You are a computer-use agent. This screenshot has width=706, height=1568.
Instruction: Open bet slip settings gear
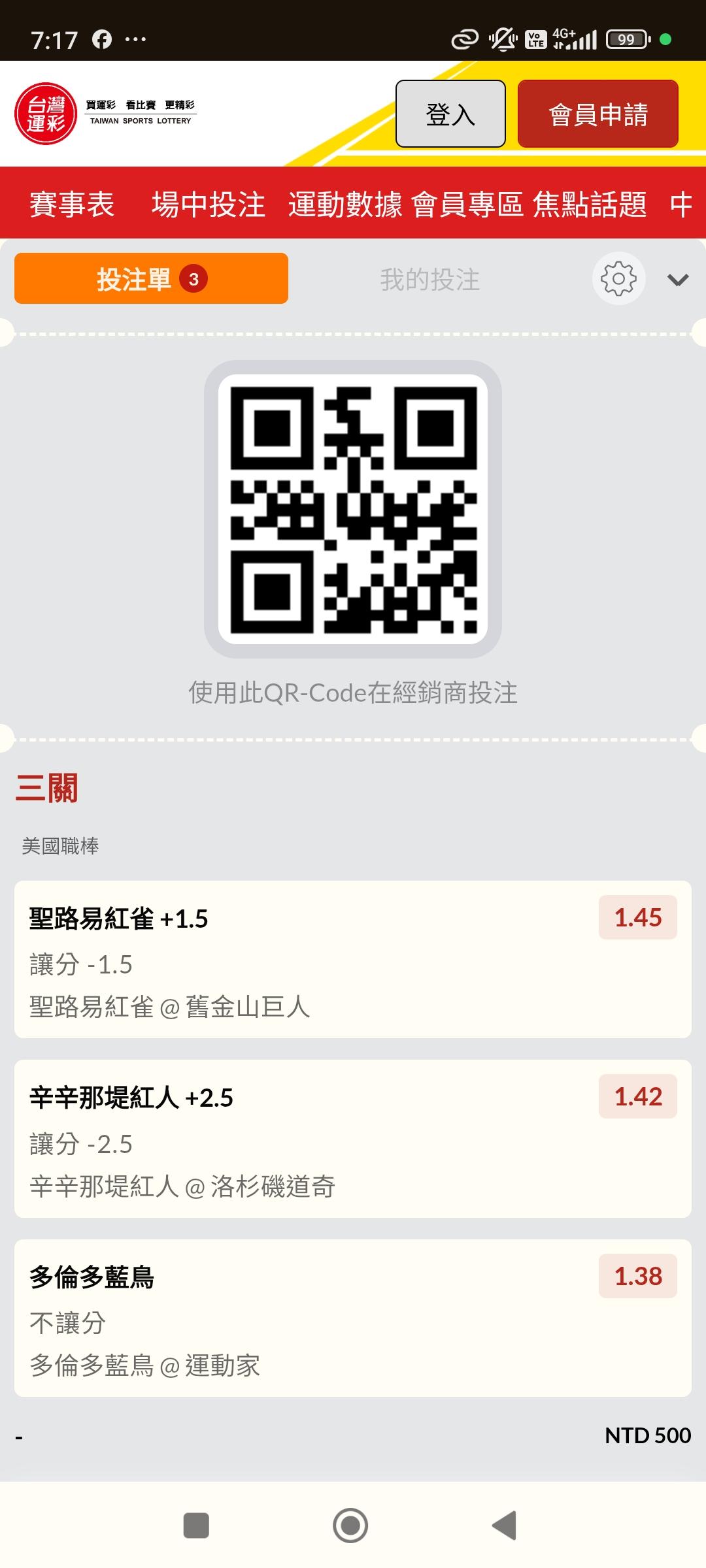[x=618, y=278]
